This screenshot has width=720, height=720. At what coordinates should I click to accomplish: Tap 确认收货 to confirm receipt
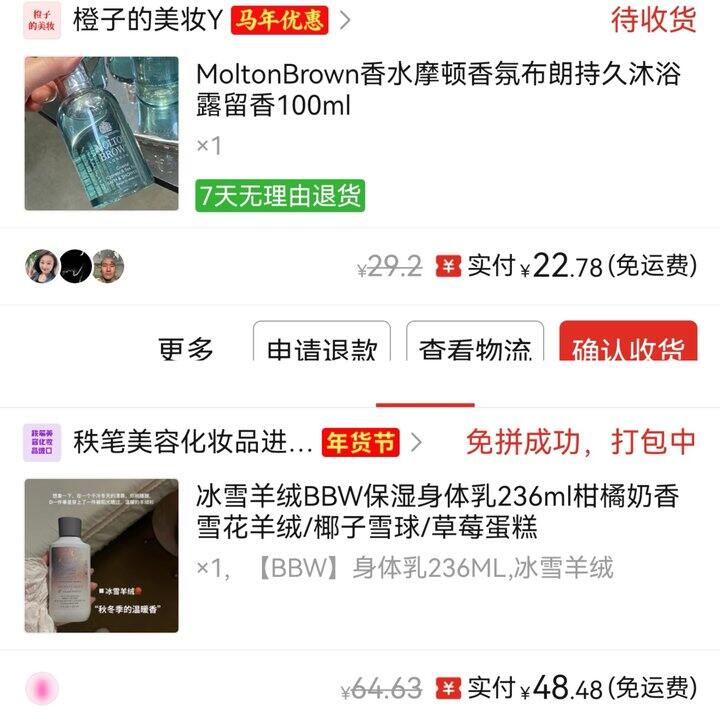point(628,345)
